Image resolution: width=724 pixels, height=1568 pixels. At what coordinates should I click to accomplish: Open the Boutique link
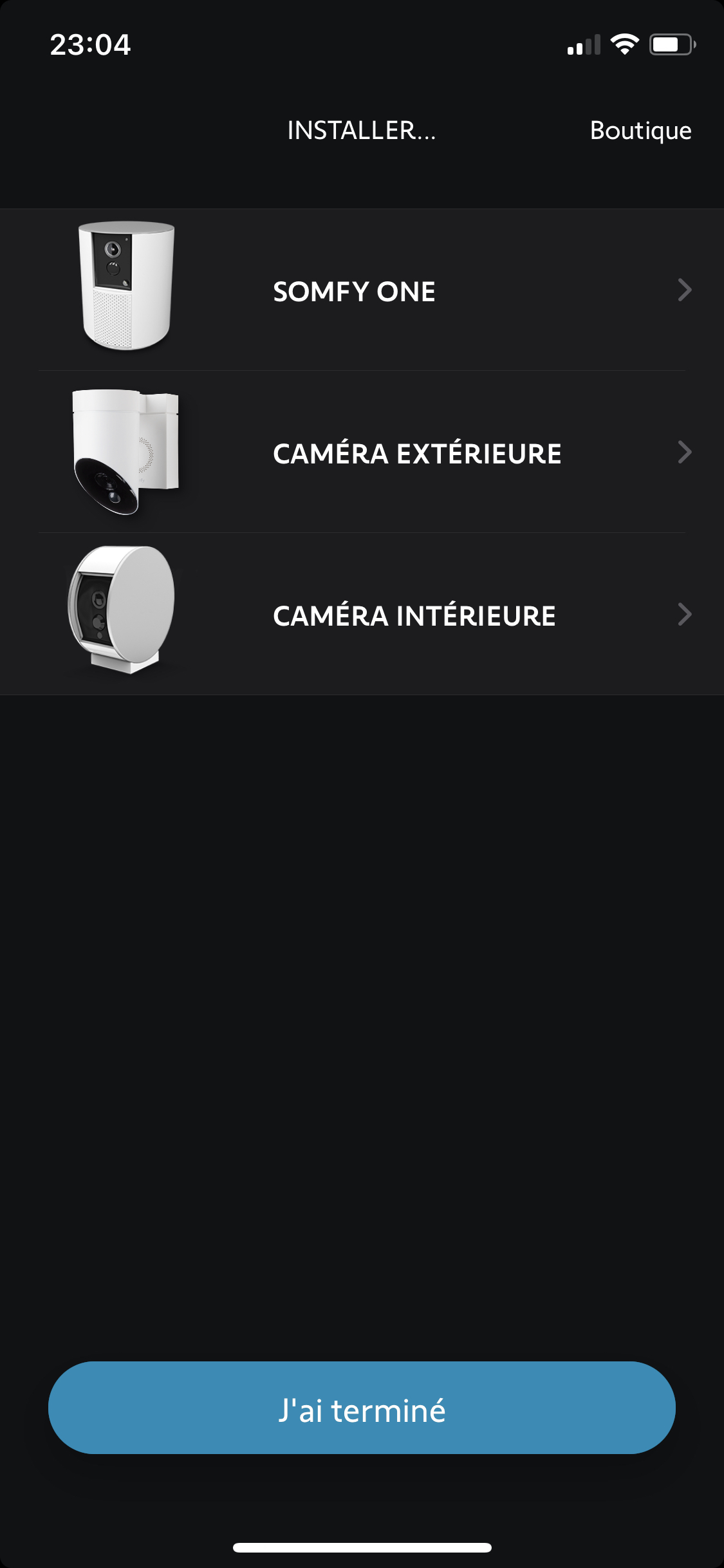(640, 131)
